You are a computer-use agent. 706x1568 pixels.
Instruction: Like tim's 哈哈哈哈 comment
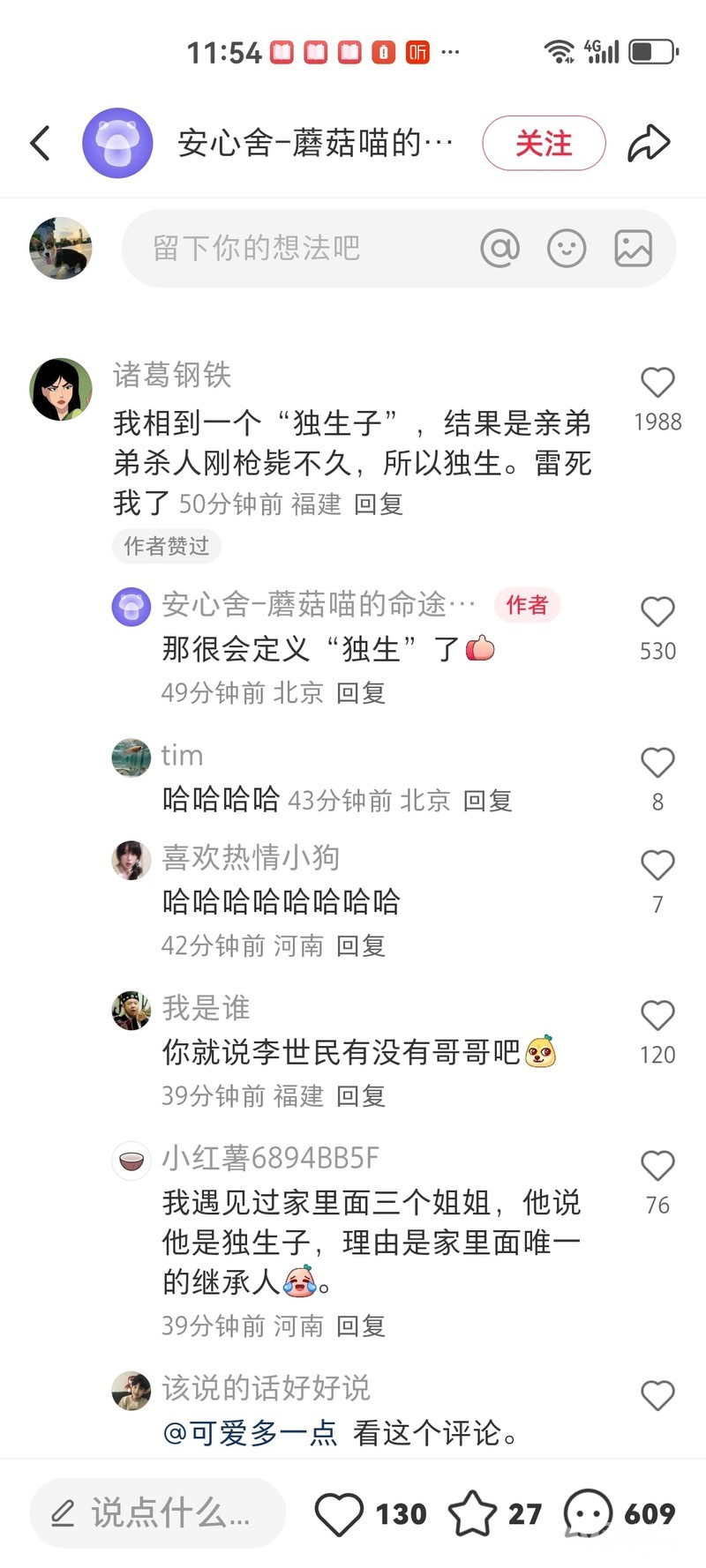point(657,763)
